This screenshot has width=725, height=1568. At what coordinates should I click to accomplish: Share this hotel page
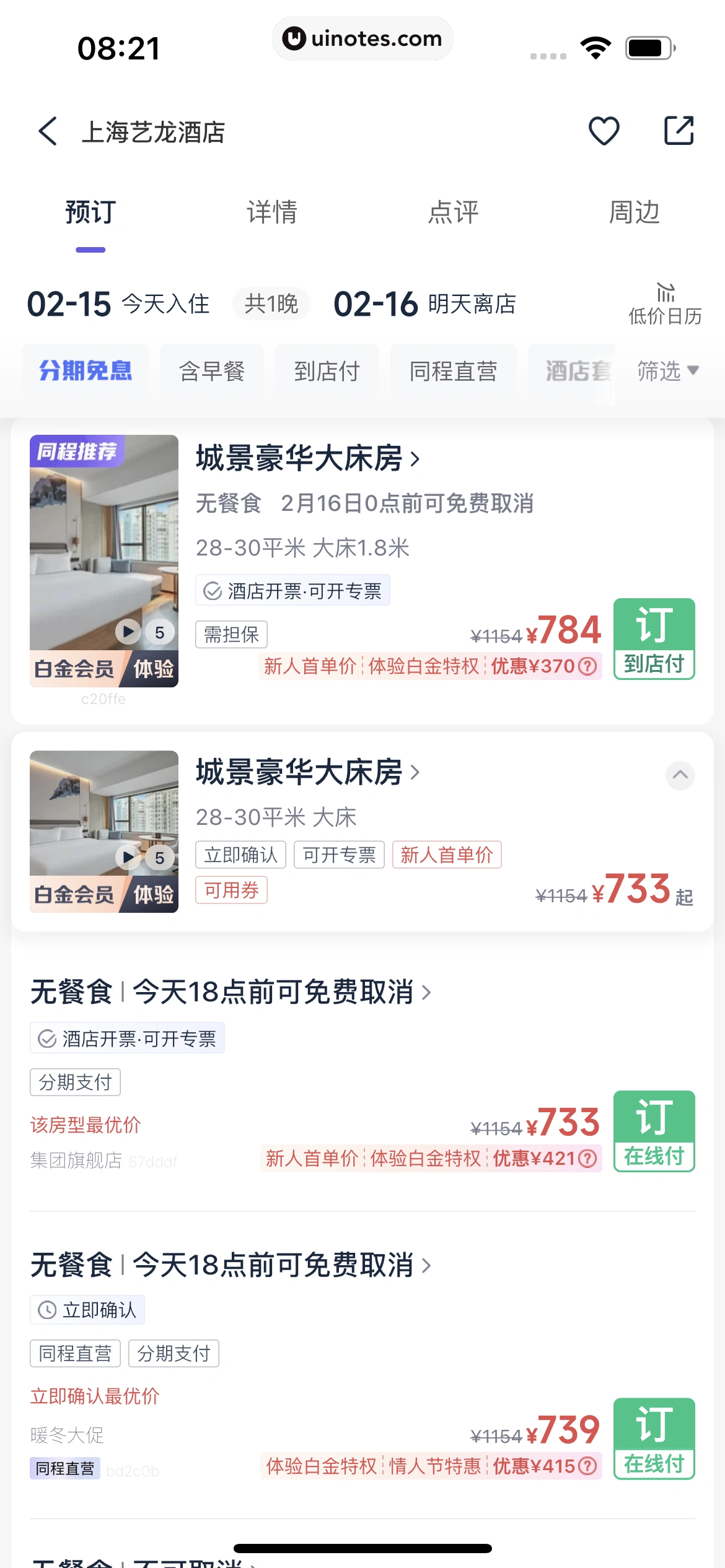click(679, 131)
